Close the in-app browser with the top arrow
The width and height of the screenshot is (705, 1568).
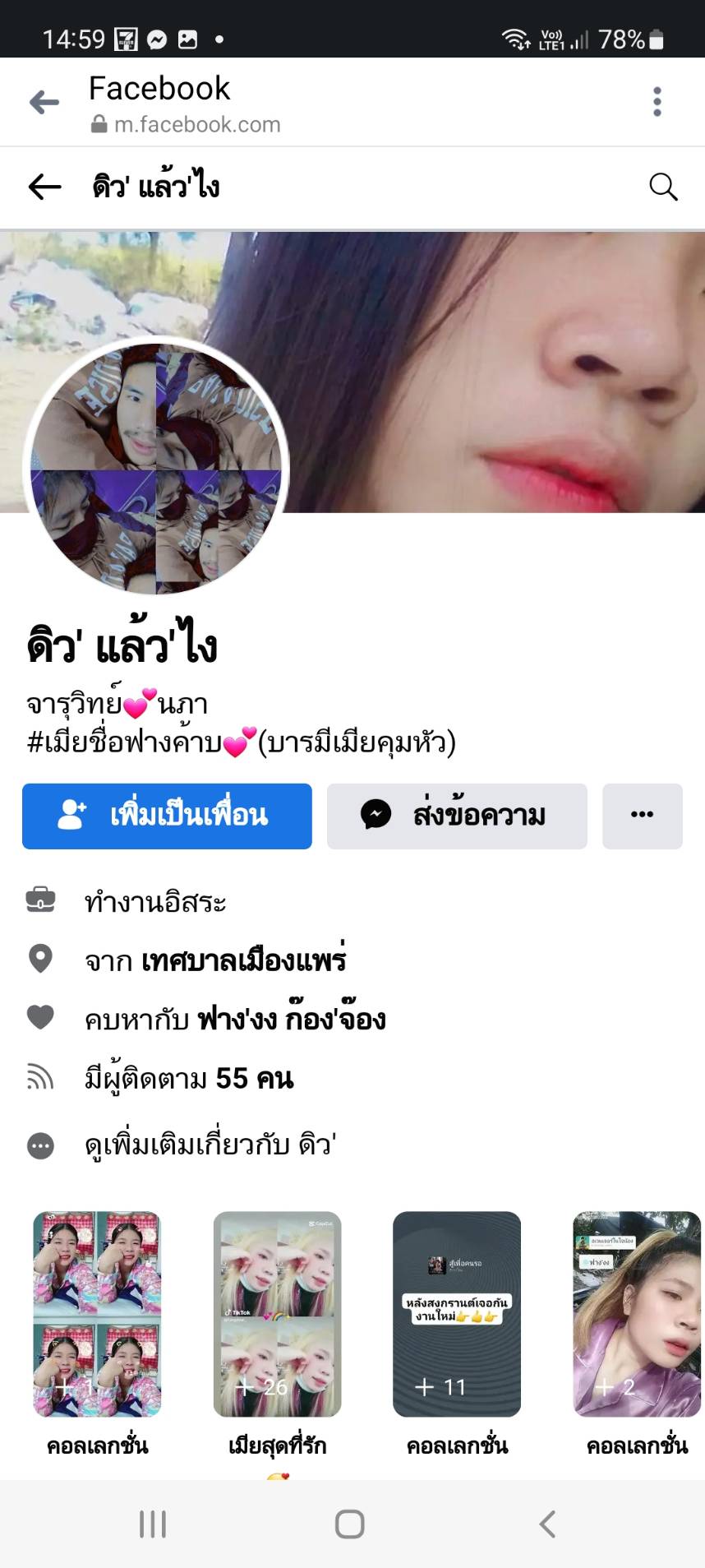tap(44, 102)
